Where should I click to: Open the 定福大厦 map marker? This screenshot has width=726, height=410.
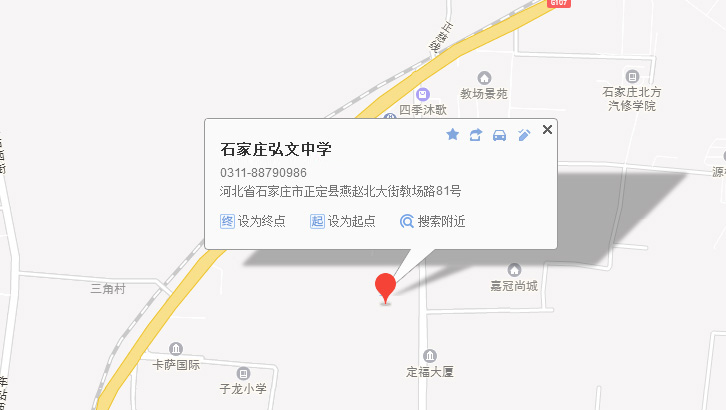click(x=430, y=356)
